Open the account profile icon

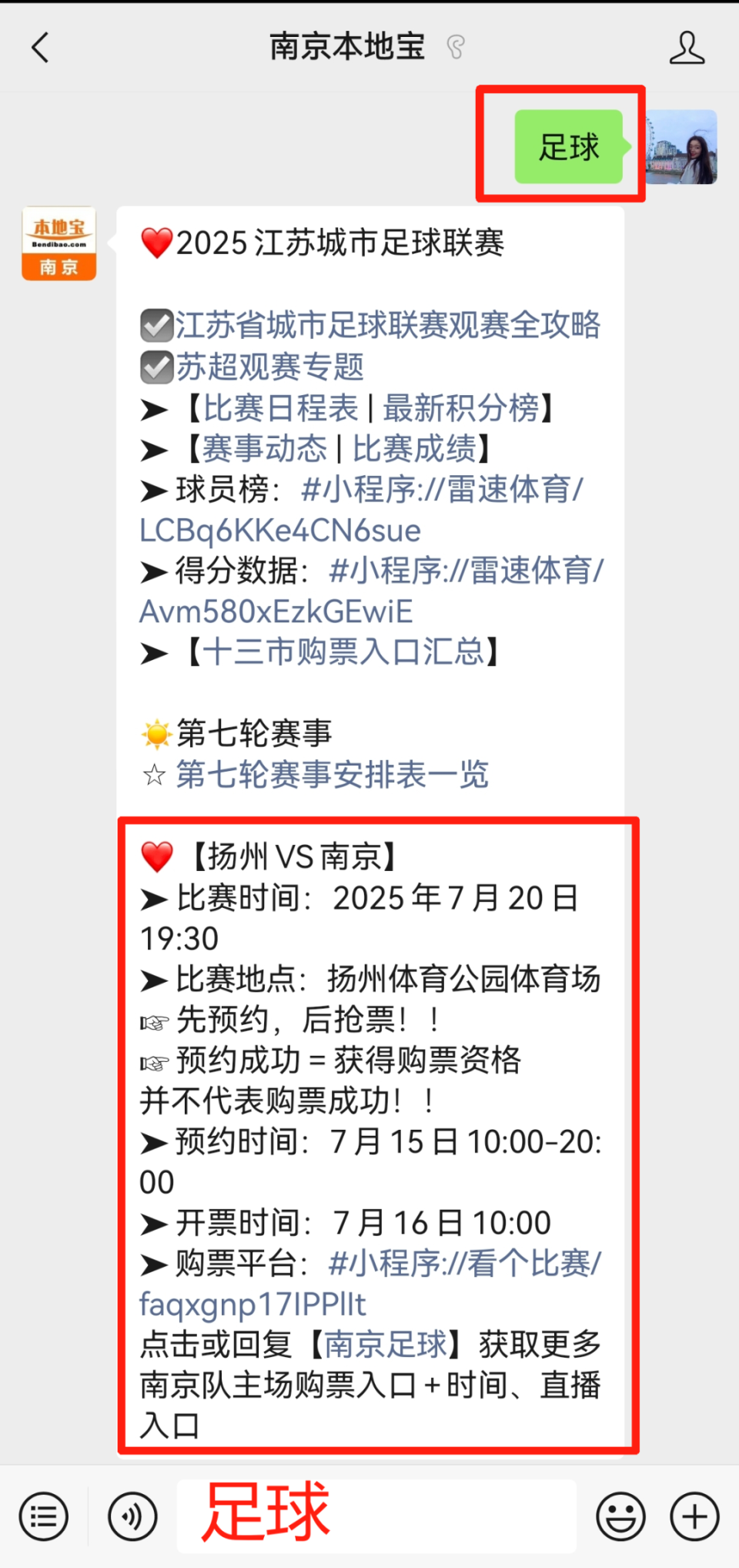click(687, 48)
